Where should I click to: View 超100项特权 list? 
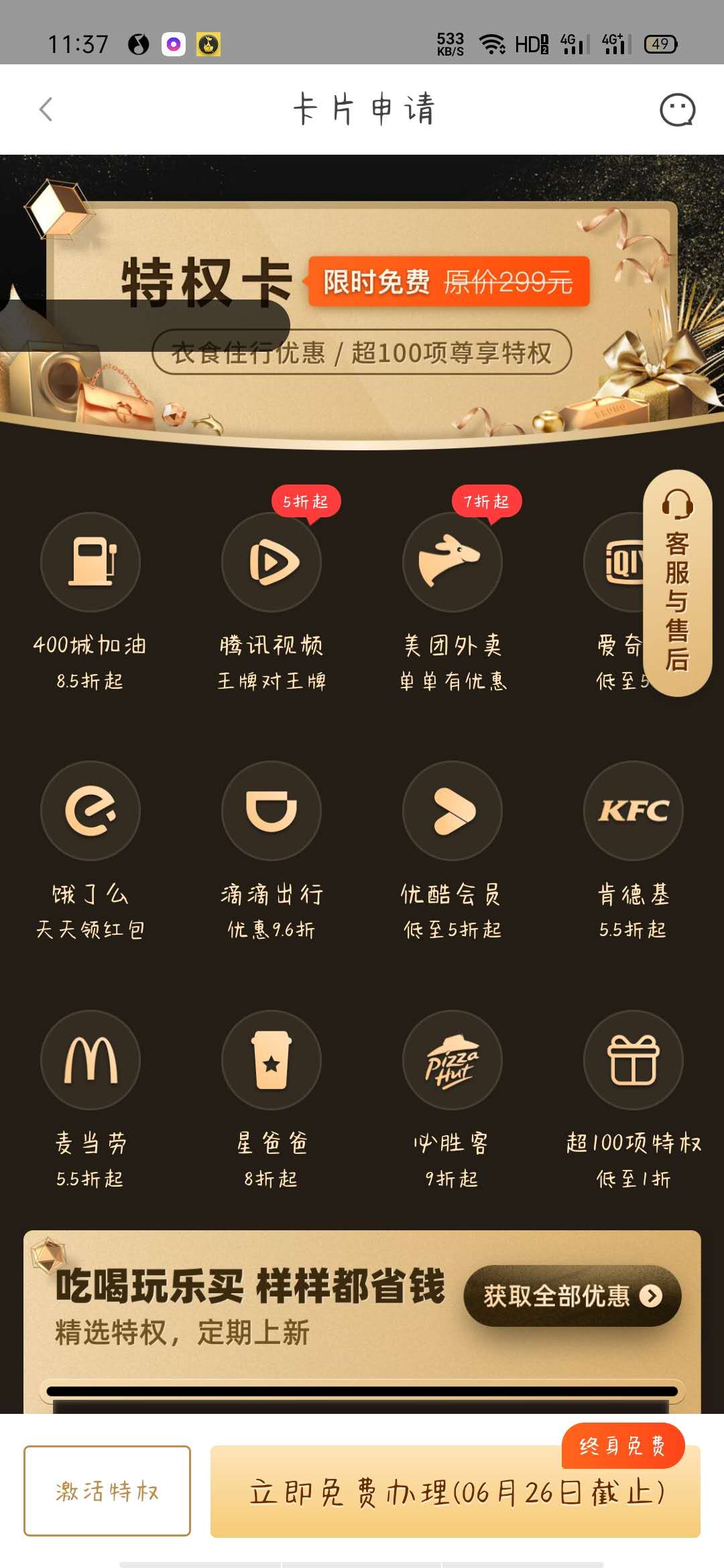[633, 1060]
